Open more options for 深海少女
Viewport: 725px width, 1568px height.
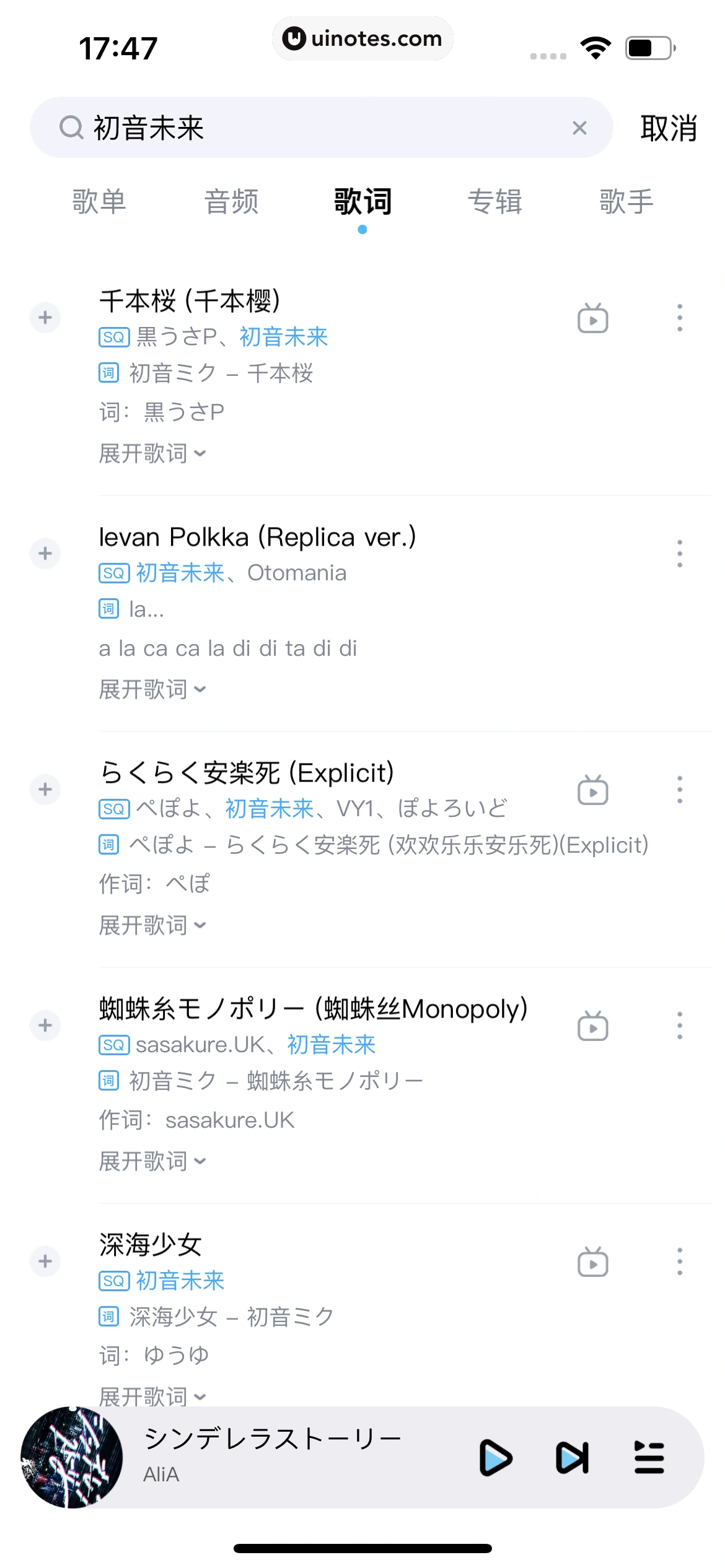pos(680,1261)
